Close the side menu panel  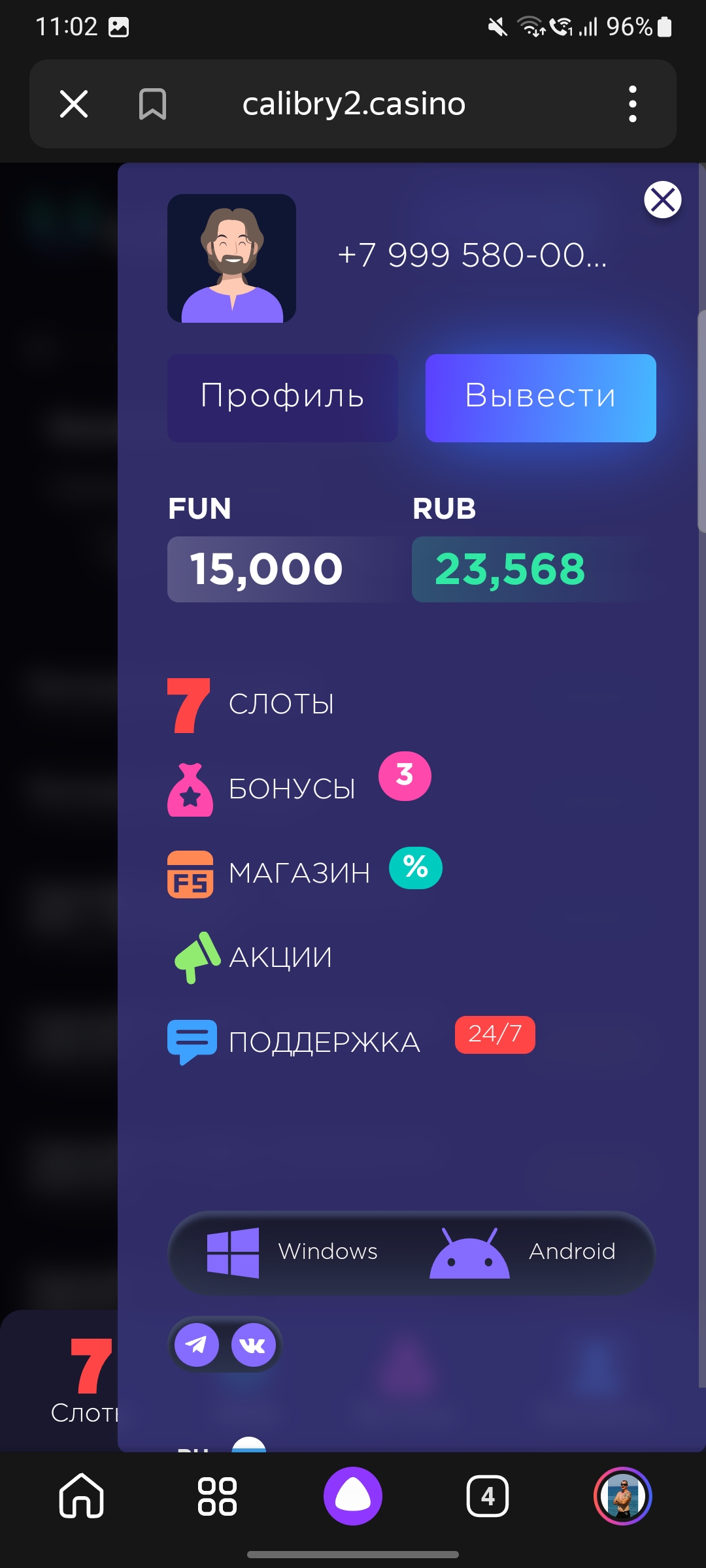click(662, 200)
